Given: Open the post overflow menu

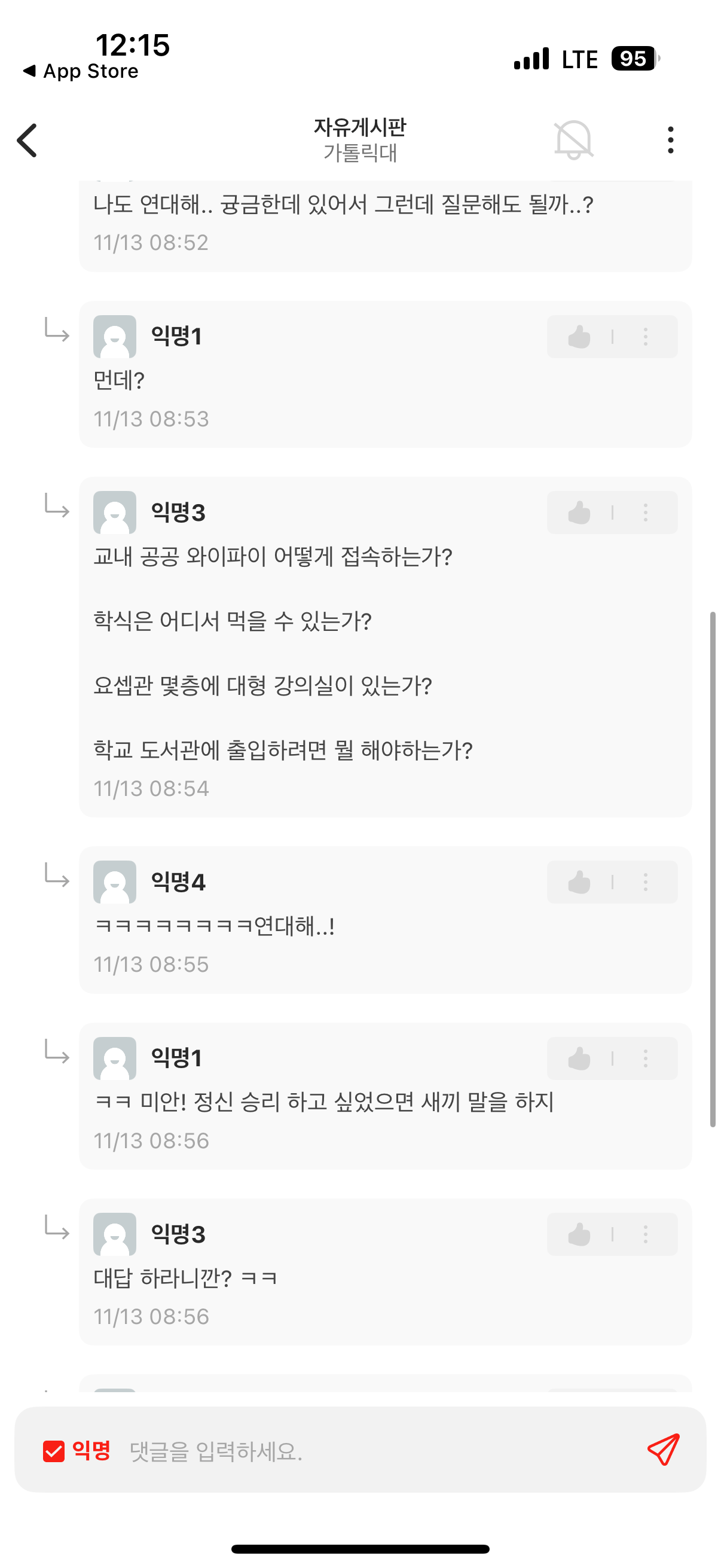Looking at the screenshot, I should [x=670, y=140].
